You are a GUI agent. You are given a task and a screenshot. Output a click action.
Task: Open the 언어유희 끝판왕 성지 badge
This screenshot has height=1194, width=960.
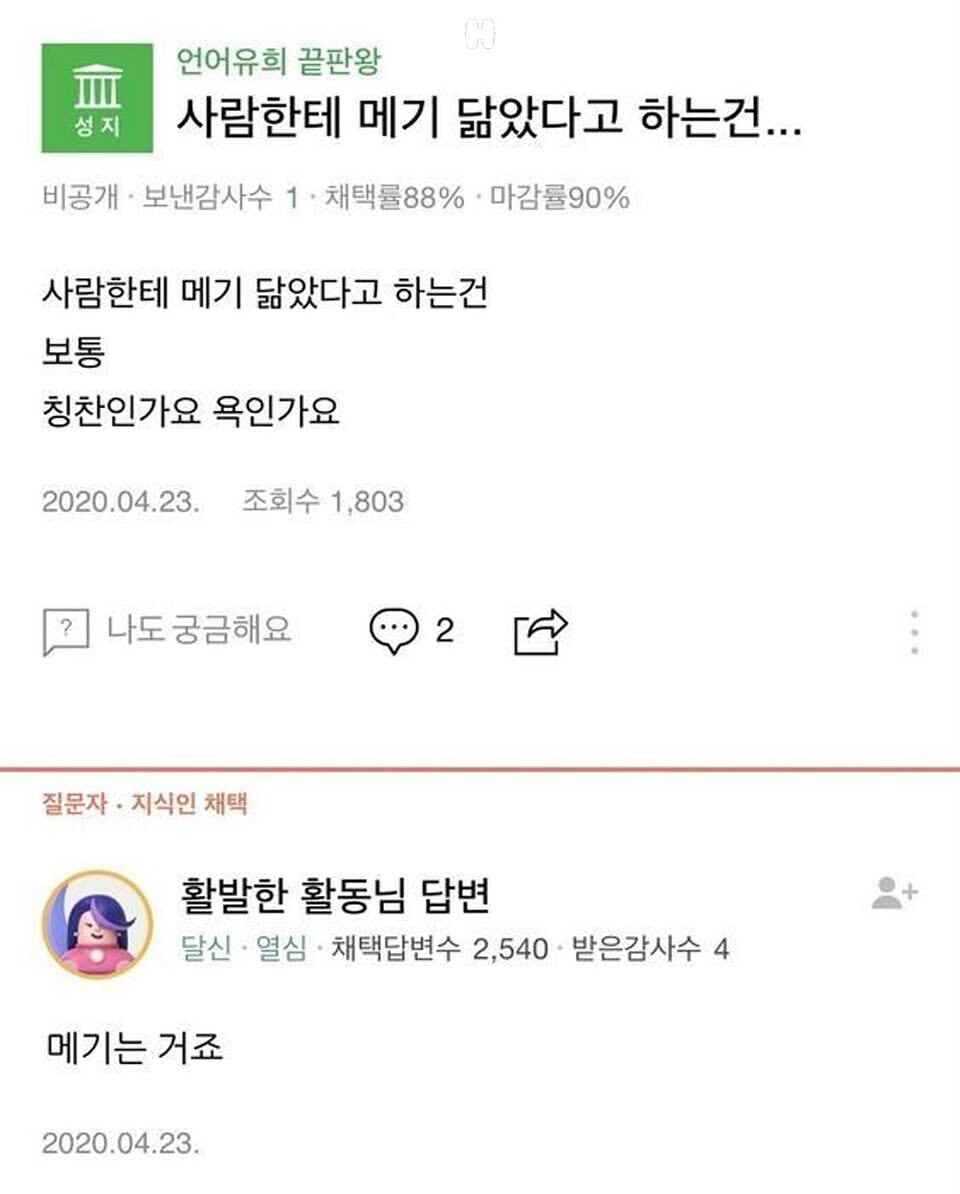pos(97,98)
